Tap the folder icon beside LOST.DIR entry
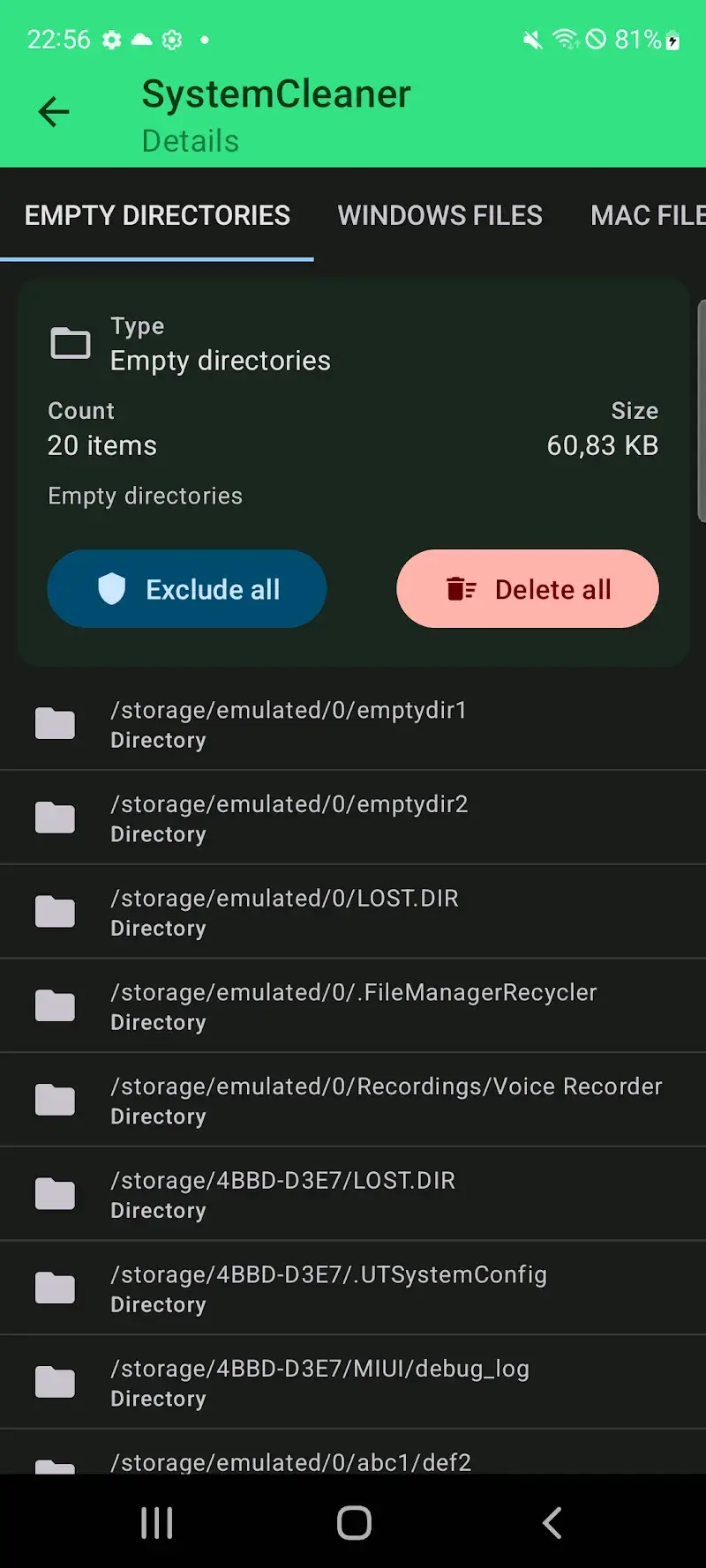This screenshot has width=706, height=1568. (54, 911)
